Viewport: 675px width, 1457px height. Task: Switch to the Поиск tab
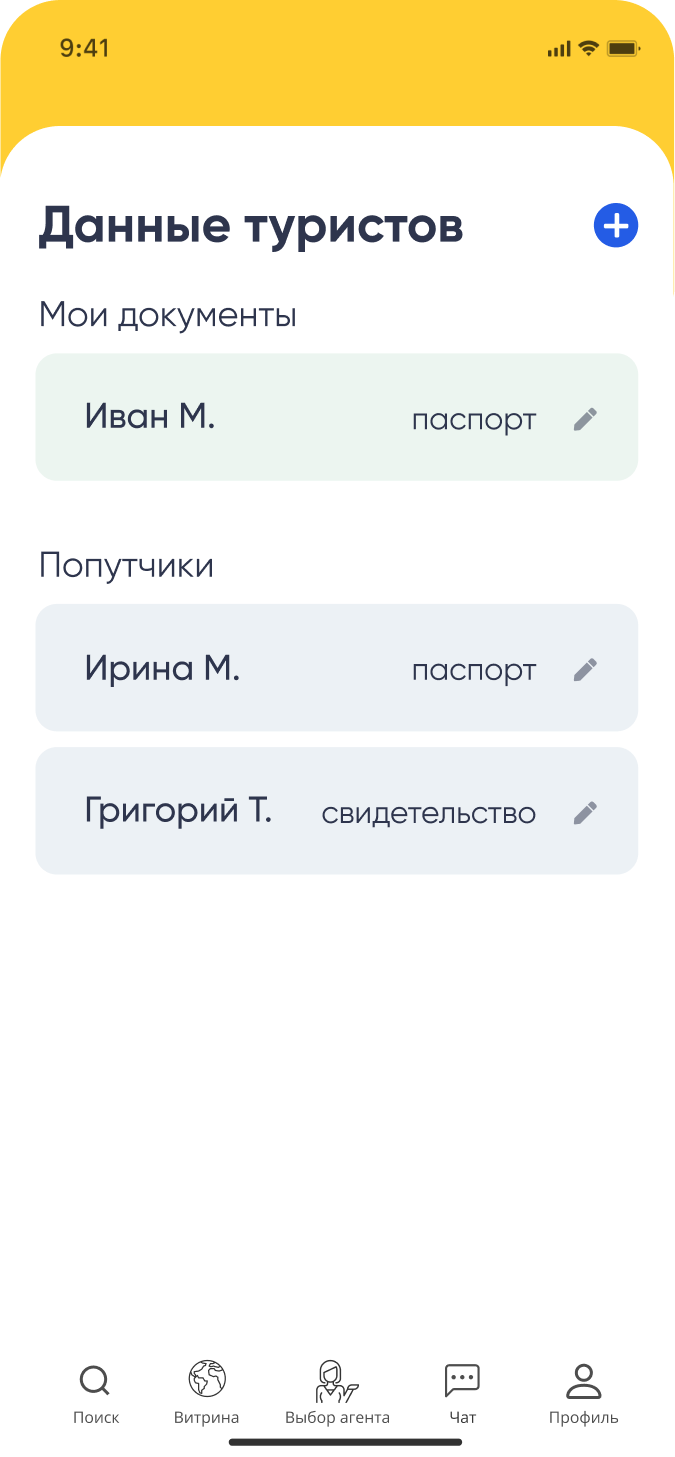95,1392
